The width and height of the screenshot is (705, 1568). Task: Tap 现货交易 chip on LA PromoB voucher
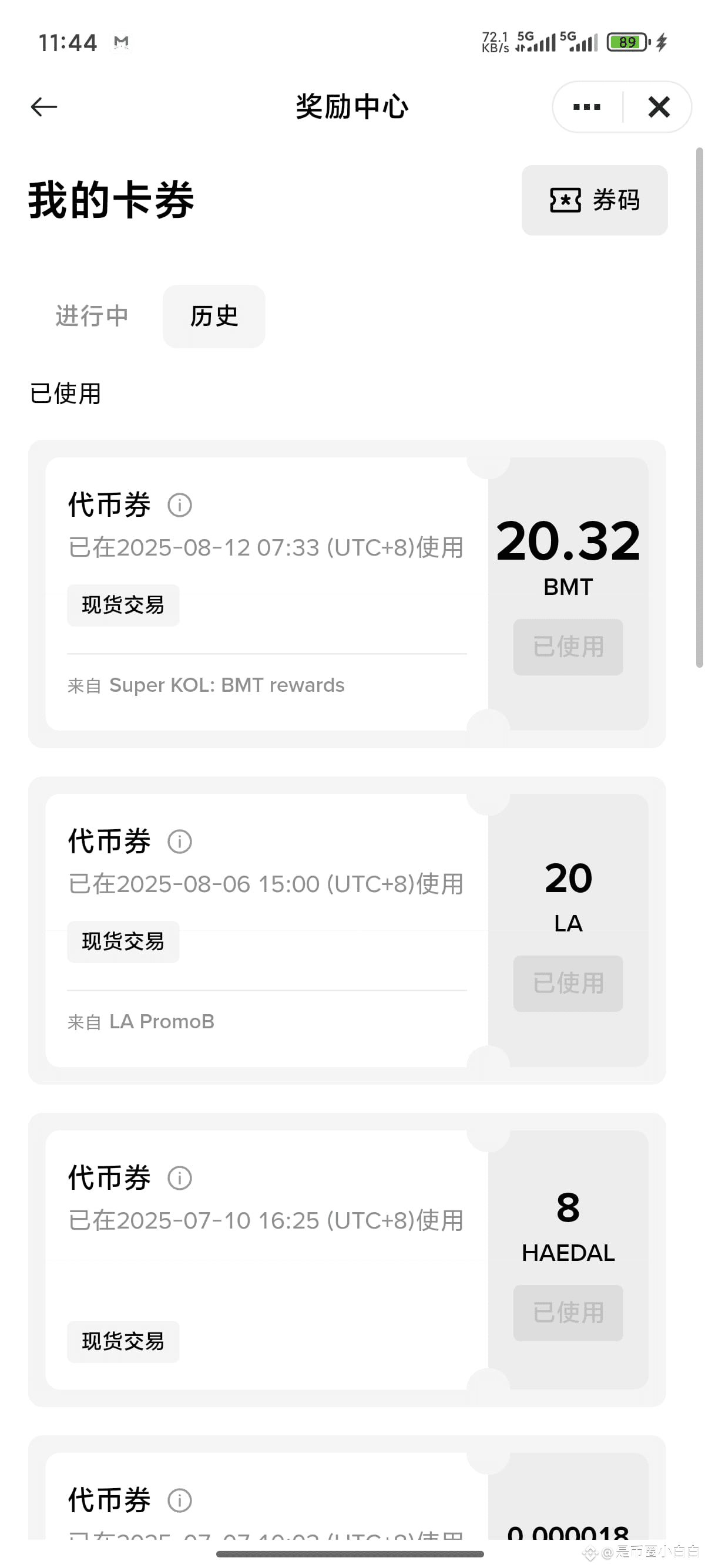tap(123, 941)
